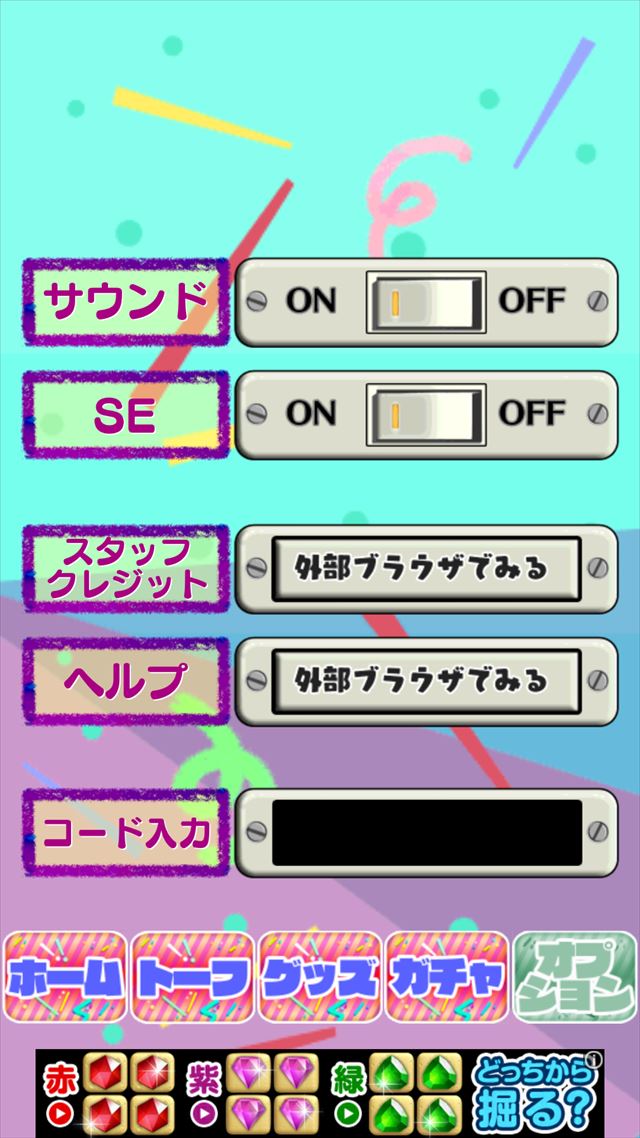Select the オプション tab
Screen dimensions: 640x1138
coord(574,977)
